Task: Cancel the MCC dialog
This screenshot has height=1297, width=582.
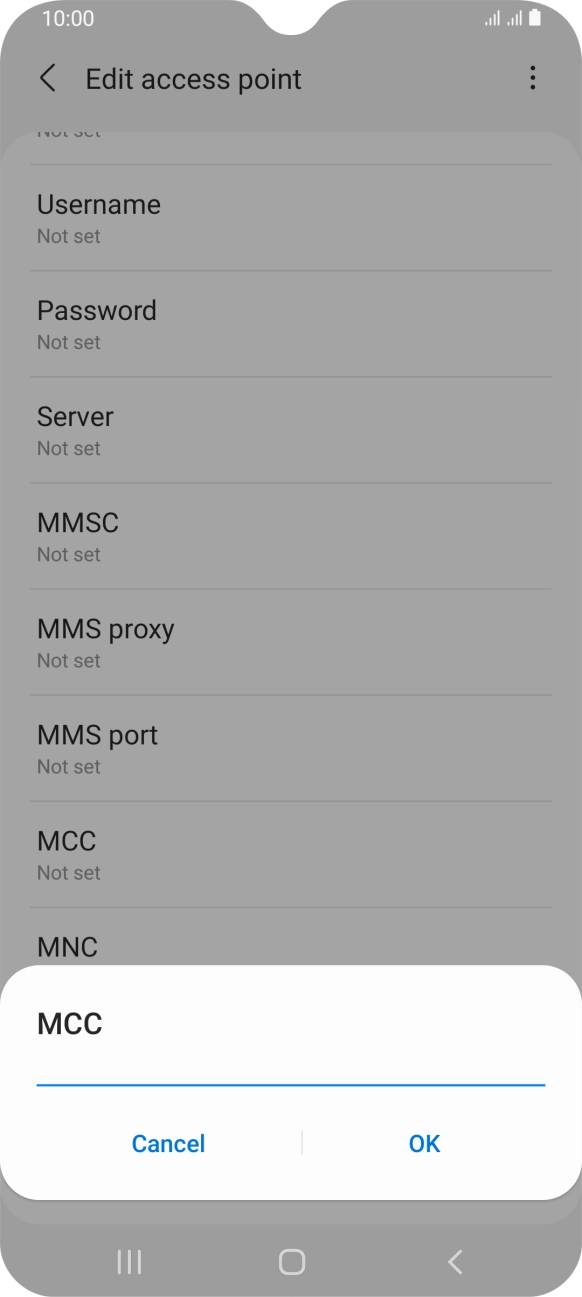Action: [168, 1143]
